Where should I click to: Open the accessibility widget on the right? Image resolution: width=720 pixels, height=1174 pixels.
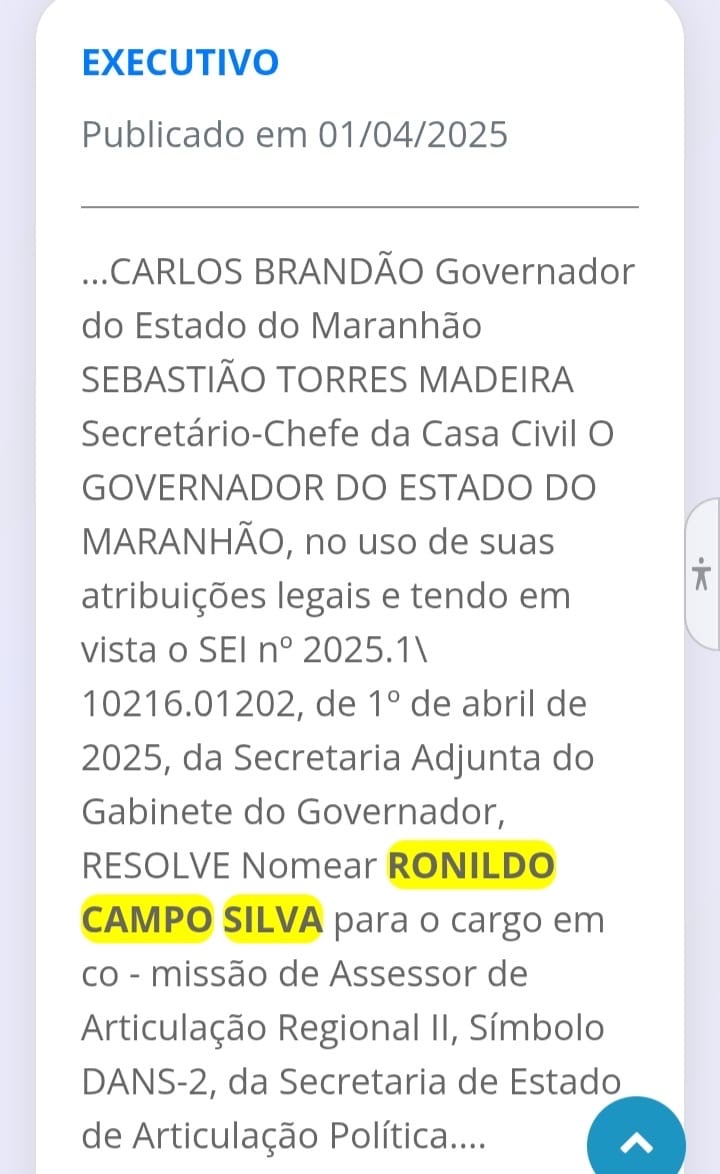tap(703, 575)
